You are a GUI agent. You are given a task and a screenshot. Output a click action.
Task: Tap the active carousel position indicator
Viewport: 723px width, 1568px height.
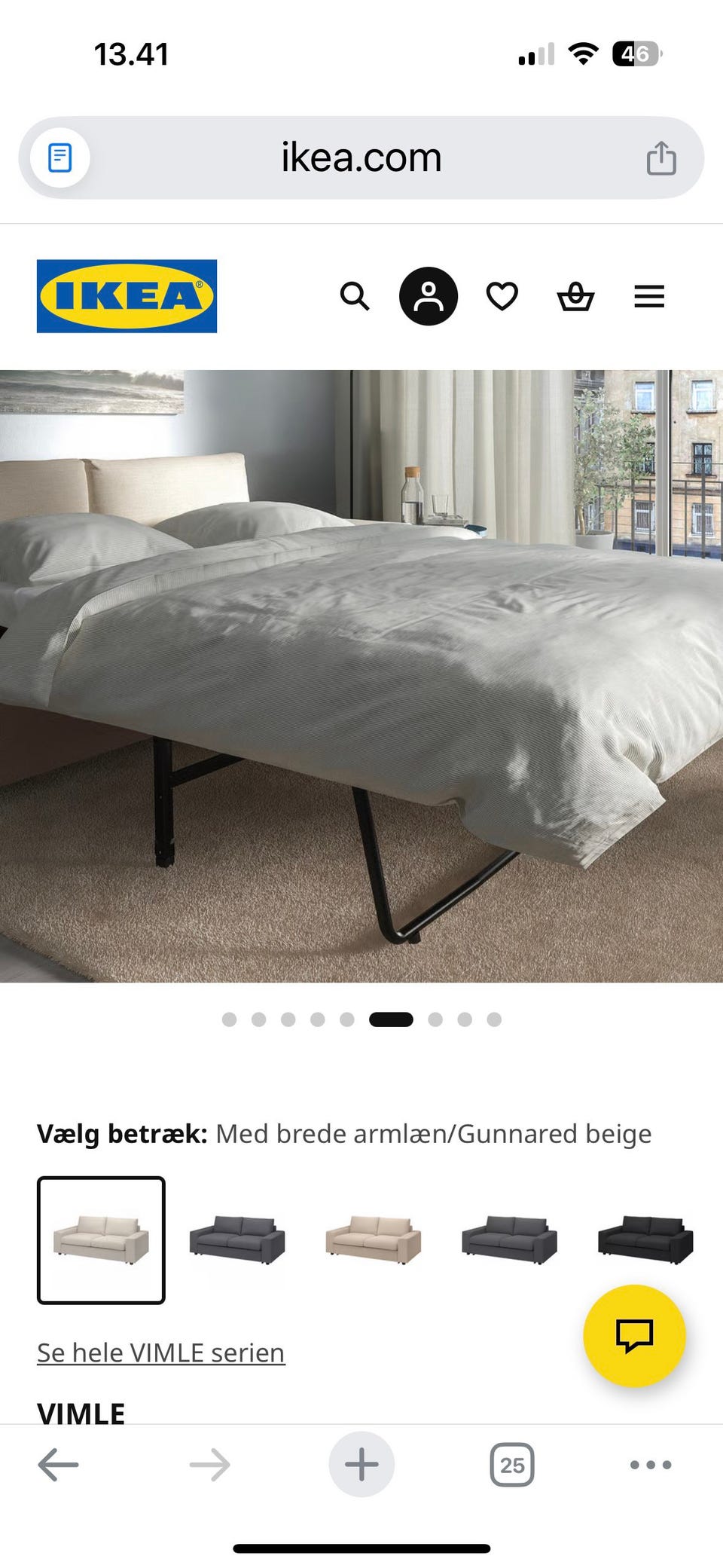391,1018
